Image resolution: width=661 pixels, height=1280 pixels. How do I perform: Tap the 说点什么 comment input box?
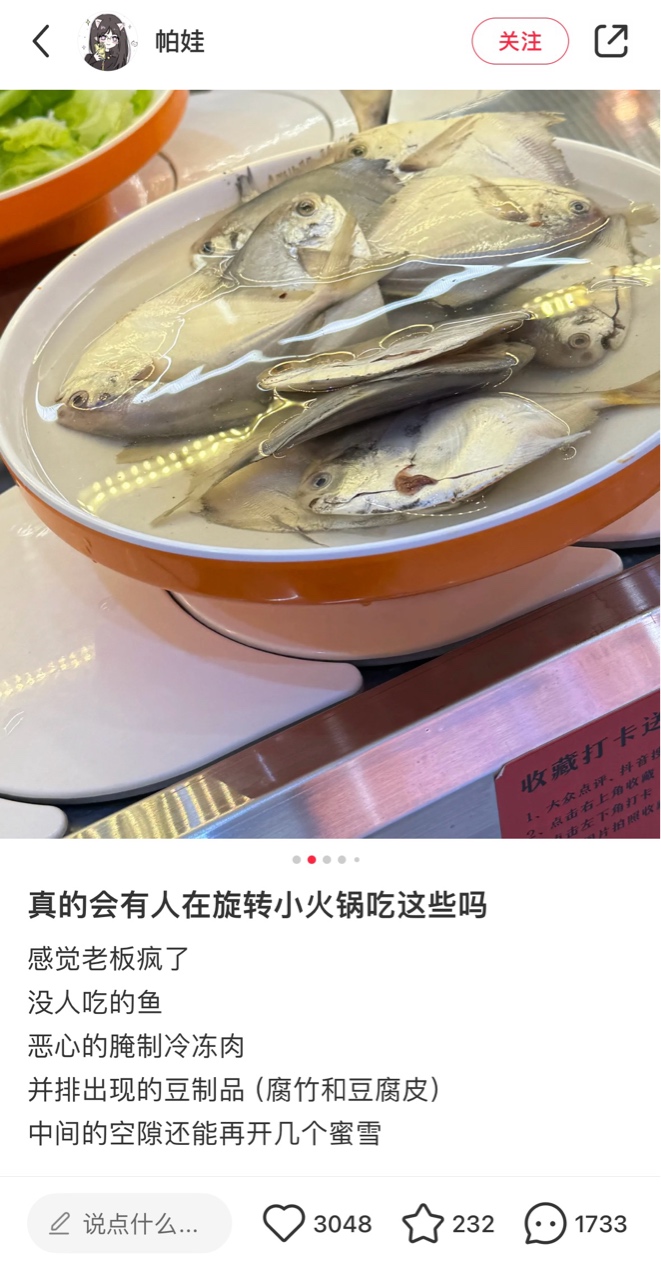click(x=129, y=1223)
